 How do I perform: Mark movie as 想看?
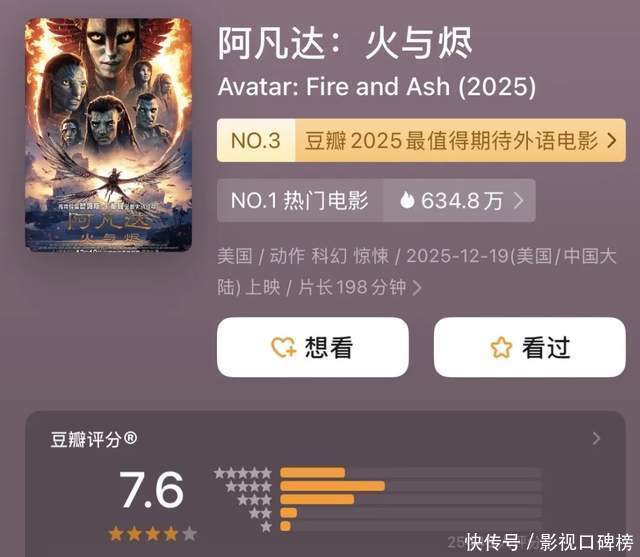312,347
